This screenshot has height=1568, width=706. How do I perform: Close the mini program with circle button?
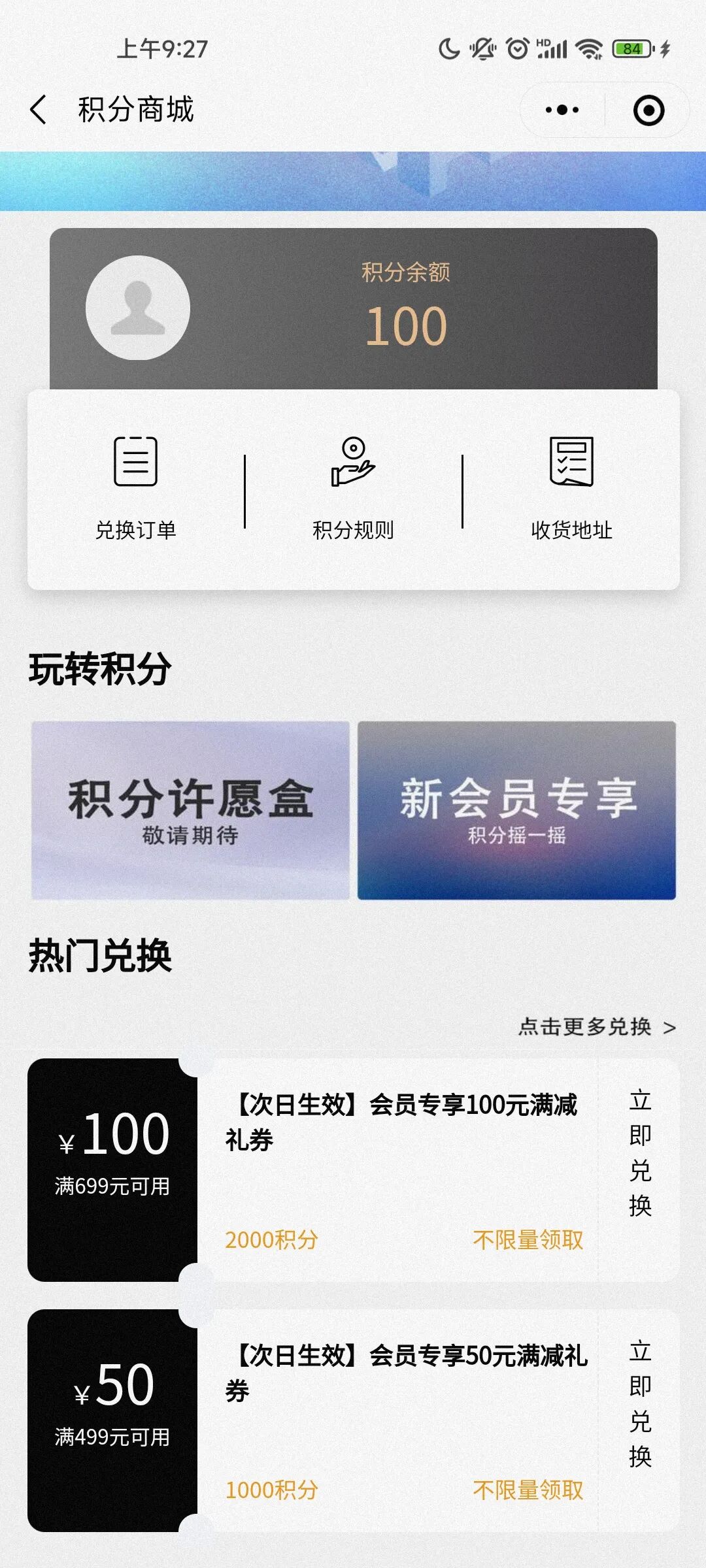[648, 110]
